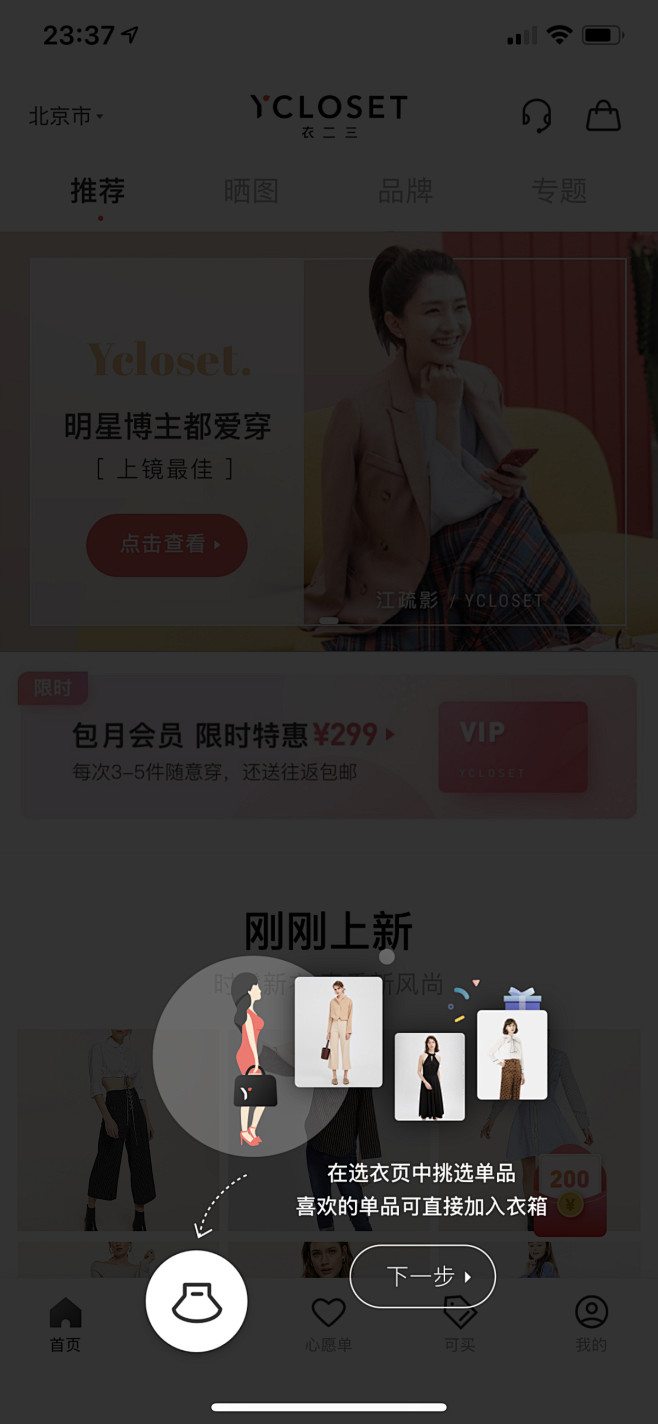Open the highlighted wardrobe selection tab
This screenshot has height=1424, width=658.
click(x=196, y=1301)
